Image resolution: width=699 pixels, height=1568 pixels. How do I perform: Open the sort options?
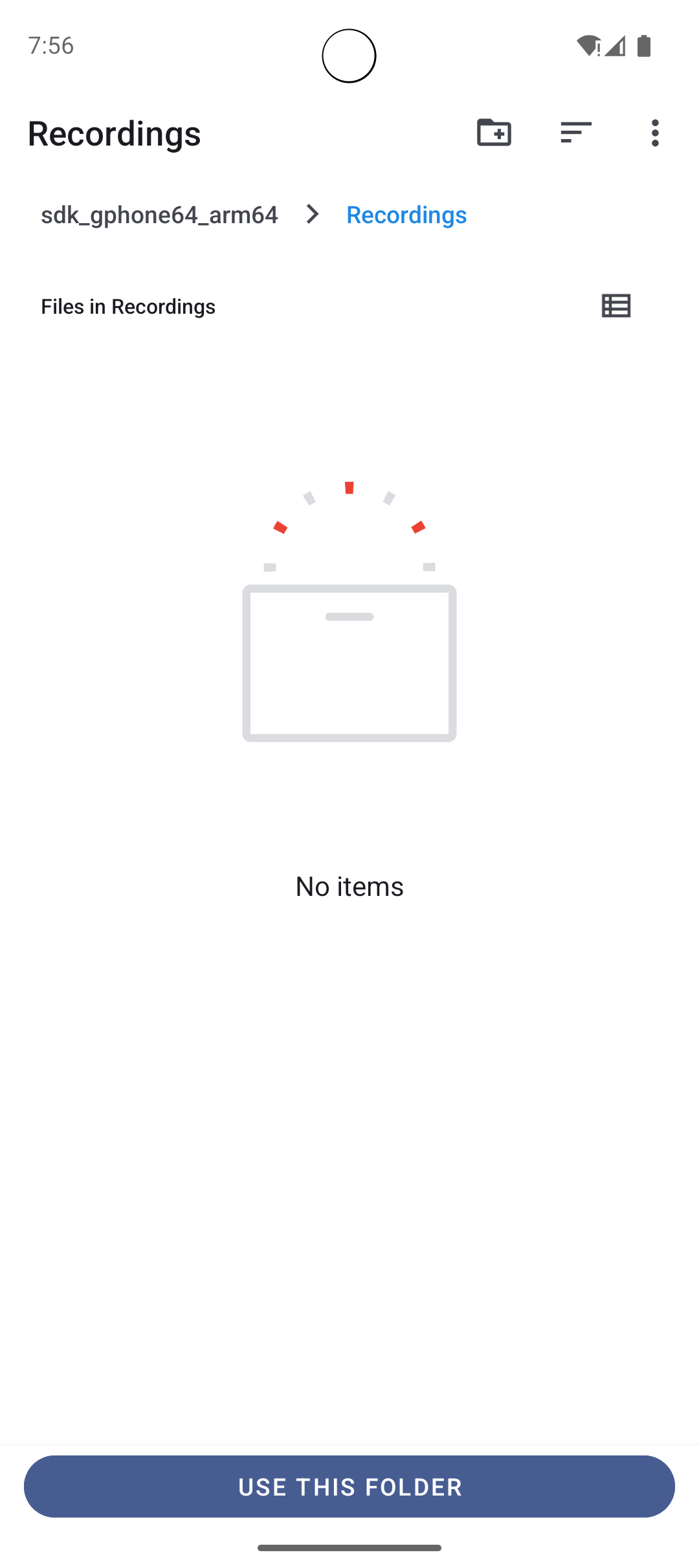tap(575, 133)
